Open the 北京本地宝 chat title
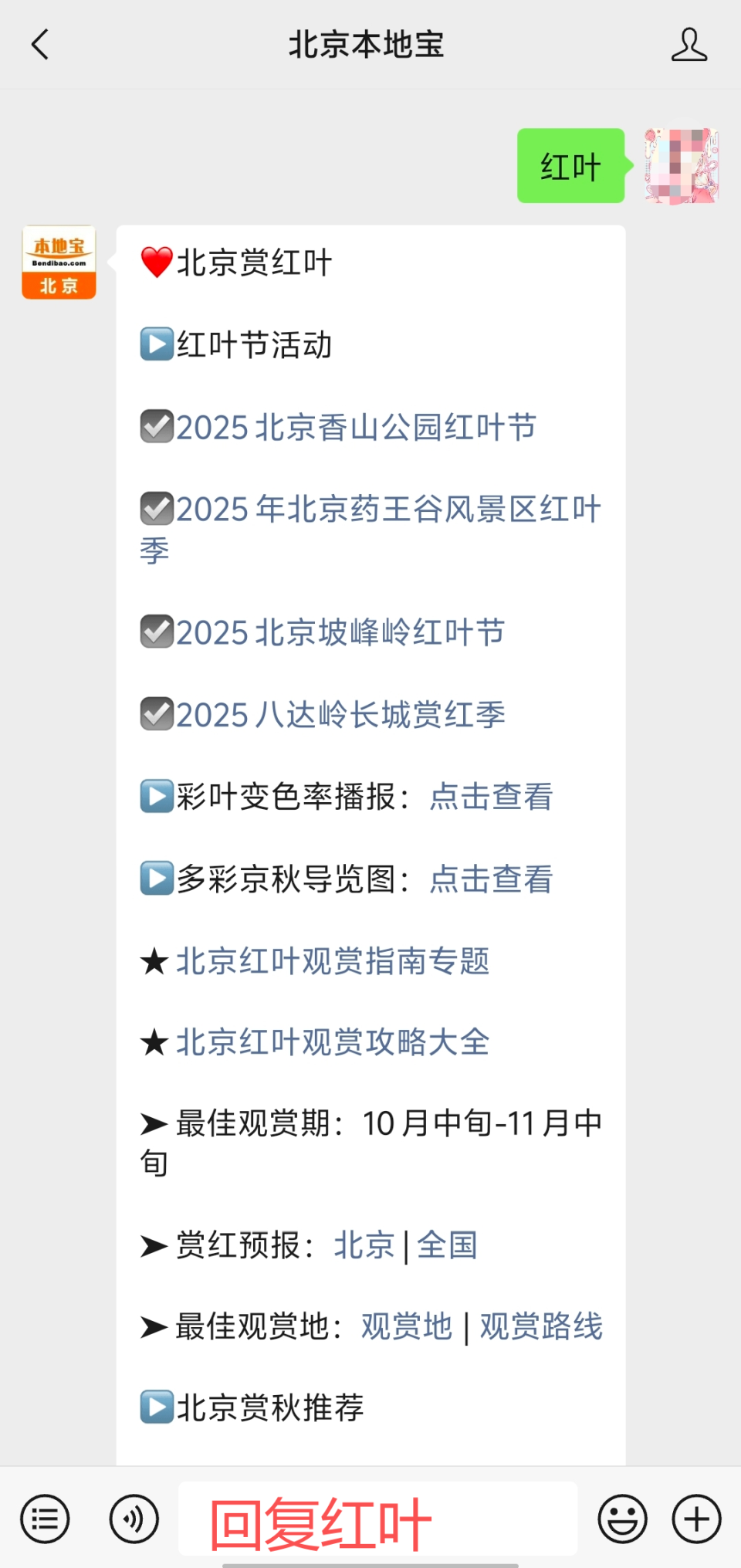The width and height of the screenshot is (741, 1568). (x=365, y=44)
